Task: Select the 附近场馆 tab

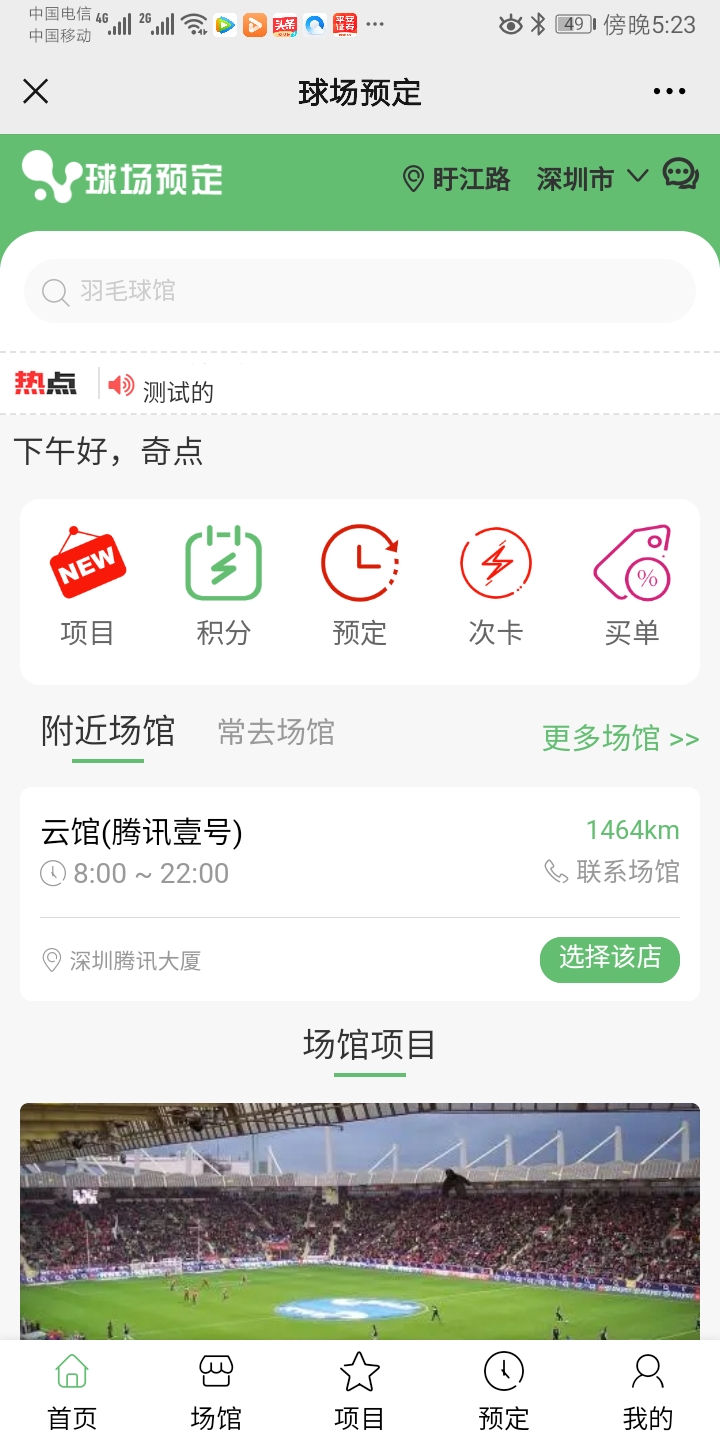Action: (x=106, y=732)
